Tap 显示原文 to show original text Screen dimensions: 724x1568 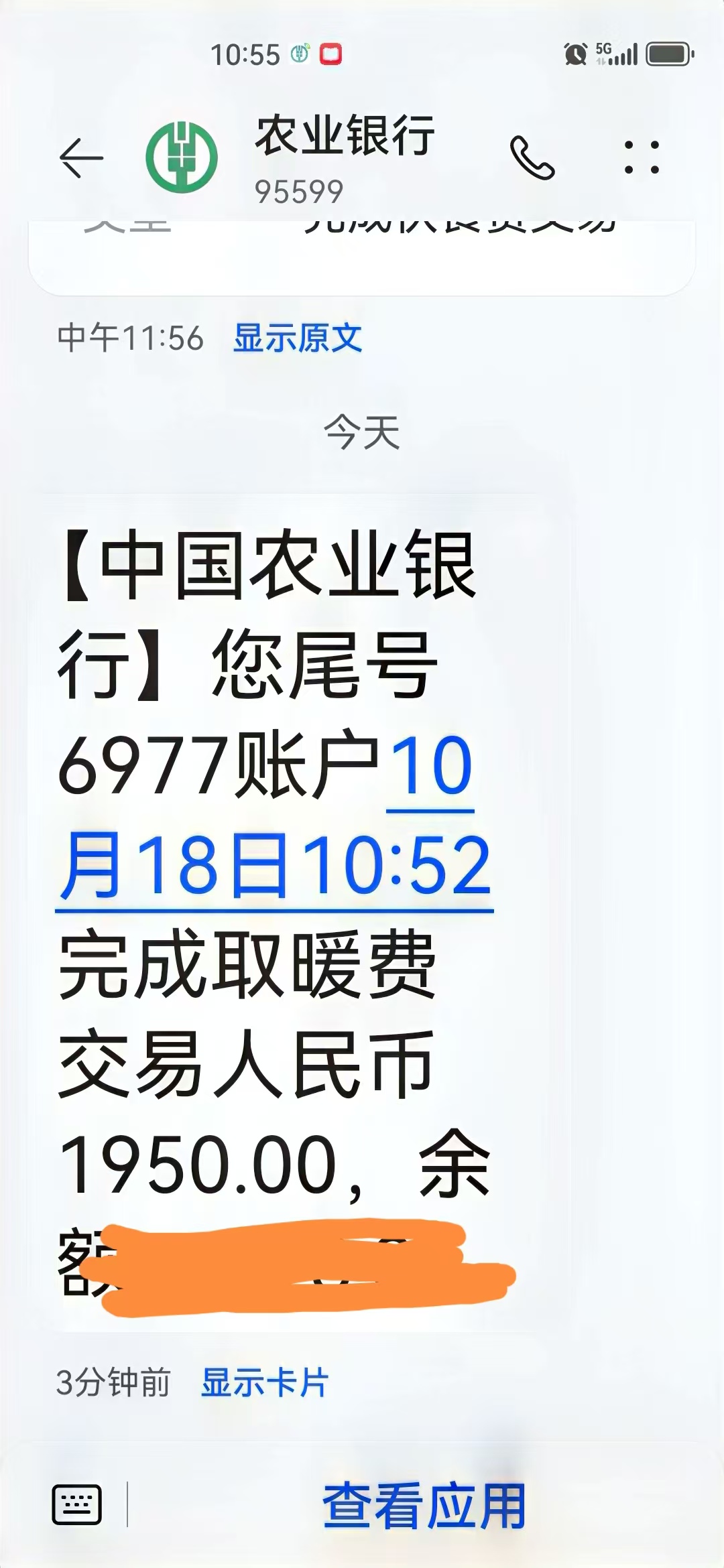[298, 338]
